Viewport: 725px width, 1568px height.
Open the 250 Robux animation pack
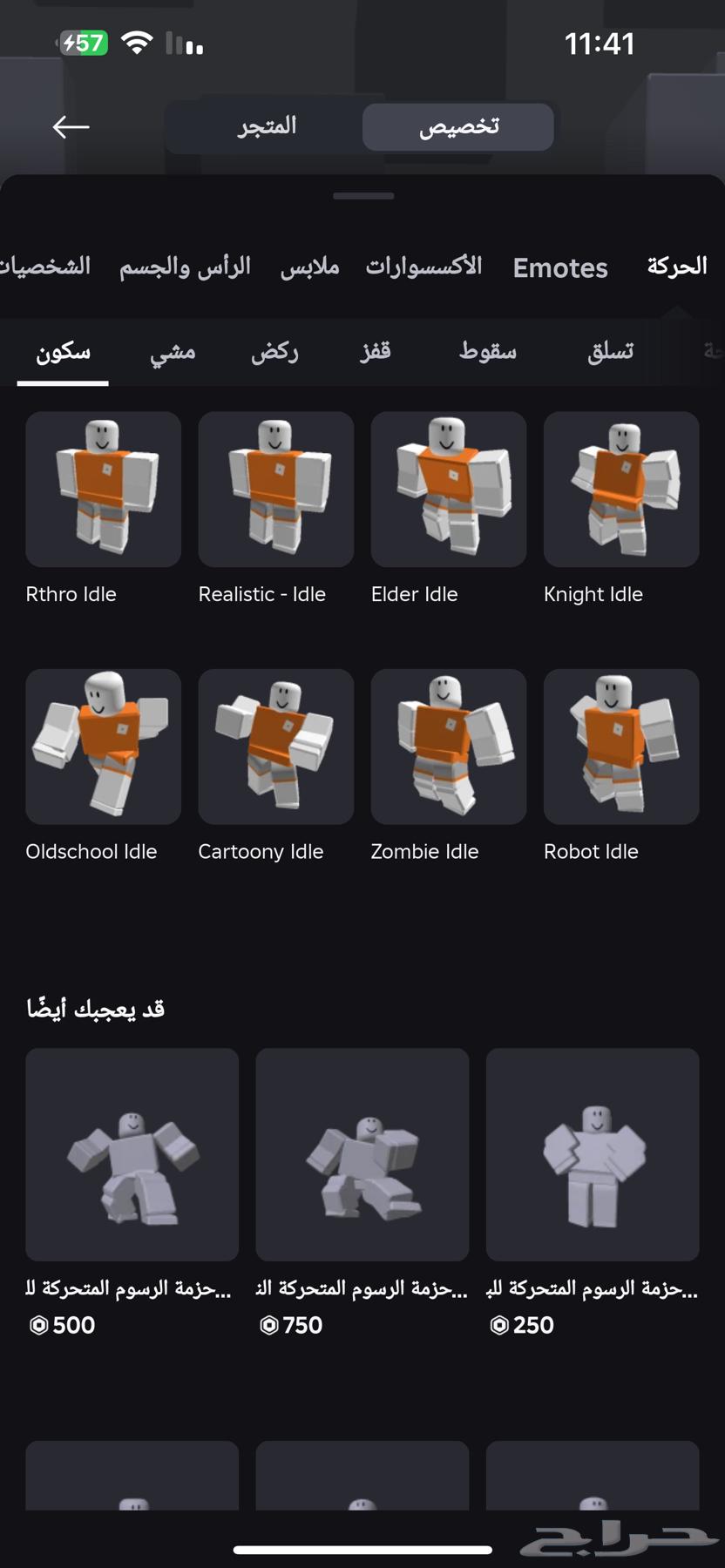coord(592,1156)
